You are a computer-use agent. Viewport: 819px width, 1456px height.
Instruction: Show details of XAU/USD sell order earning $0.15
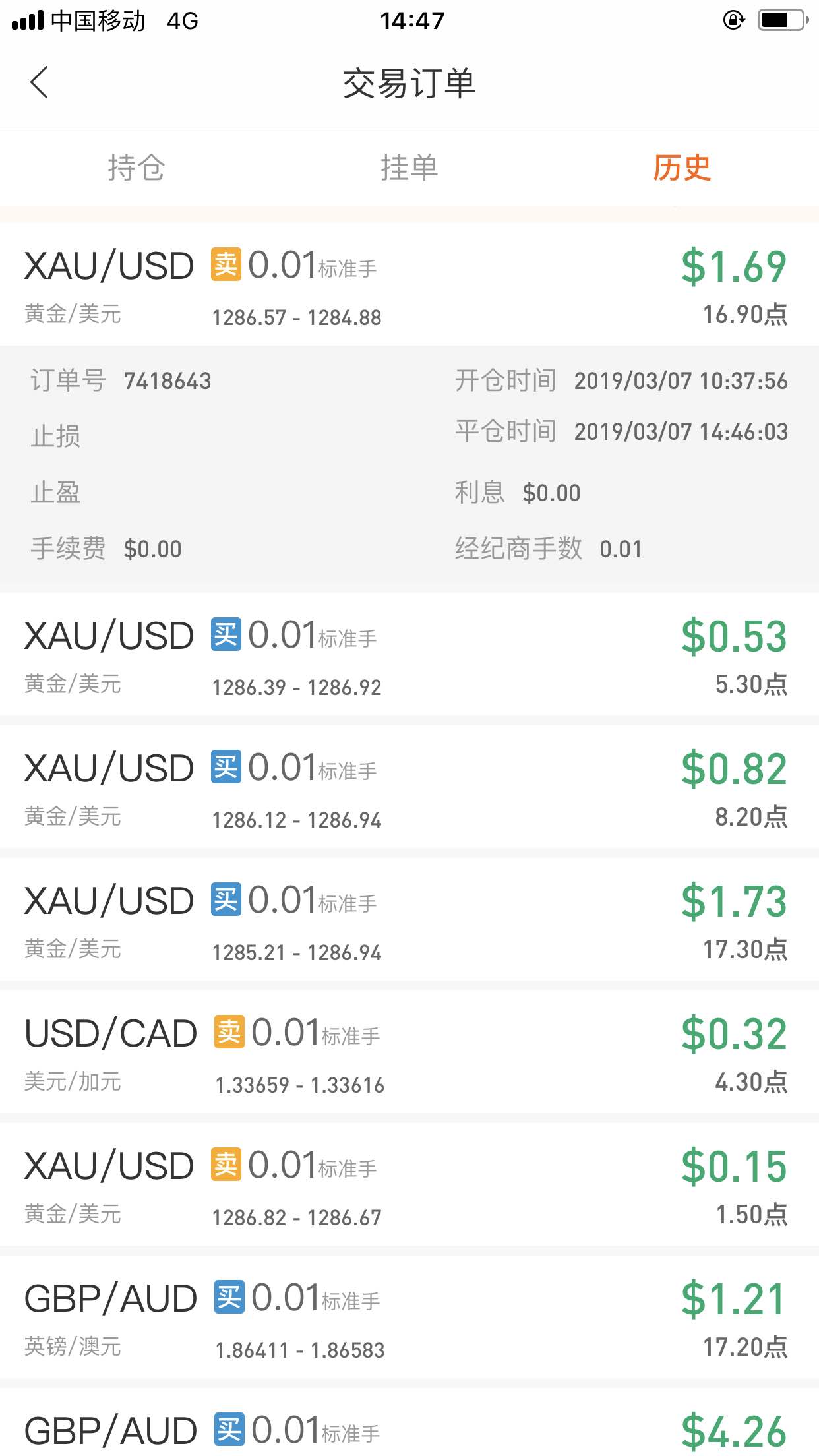409,1184
